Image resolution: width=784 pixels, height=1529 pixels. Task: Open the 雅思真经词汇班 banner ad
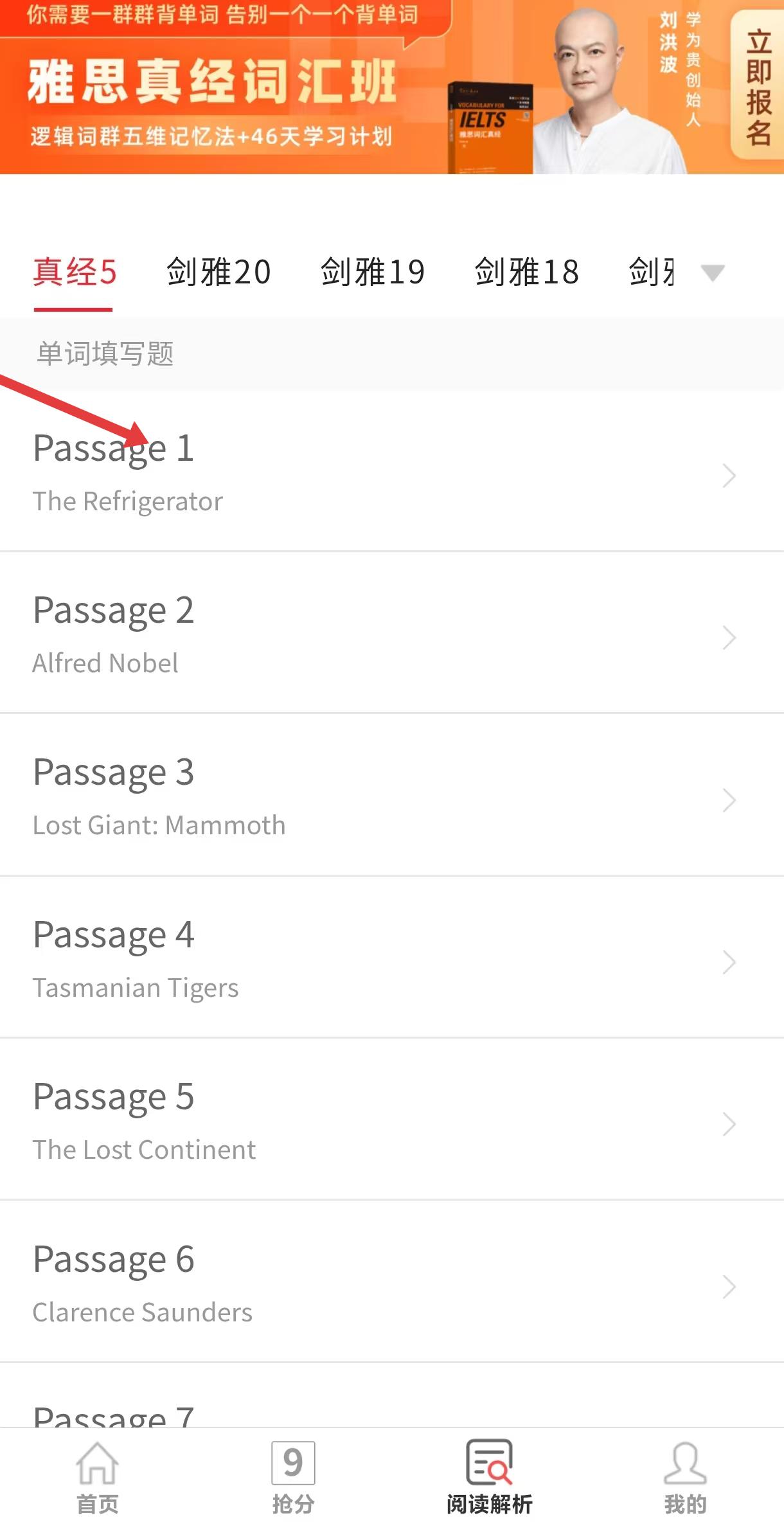coord(392,87)
